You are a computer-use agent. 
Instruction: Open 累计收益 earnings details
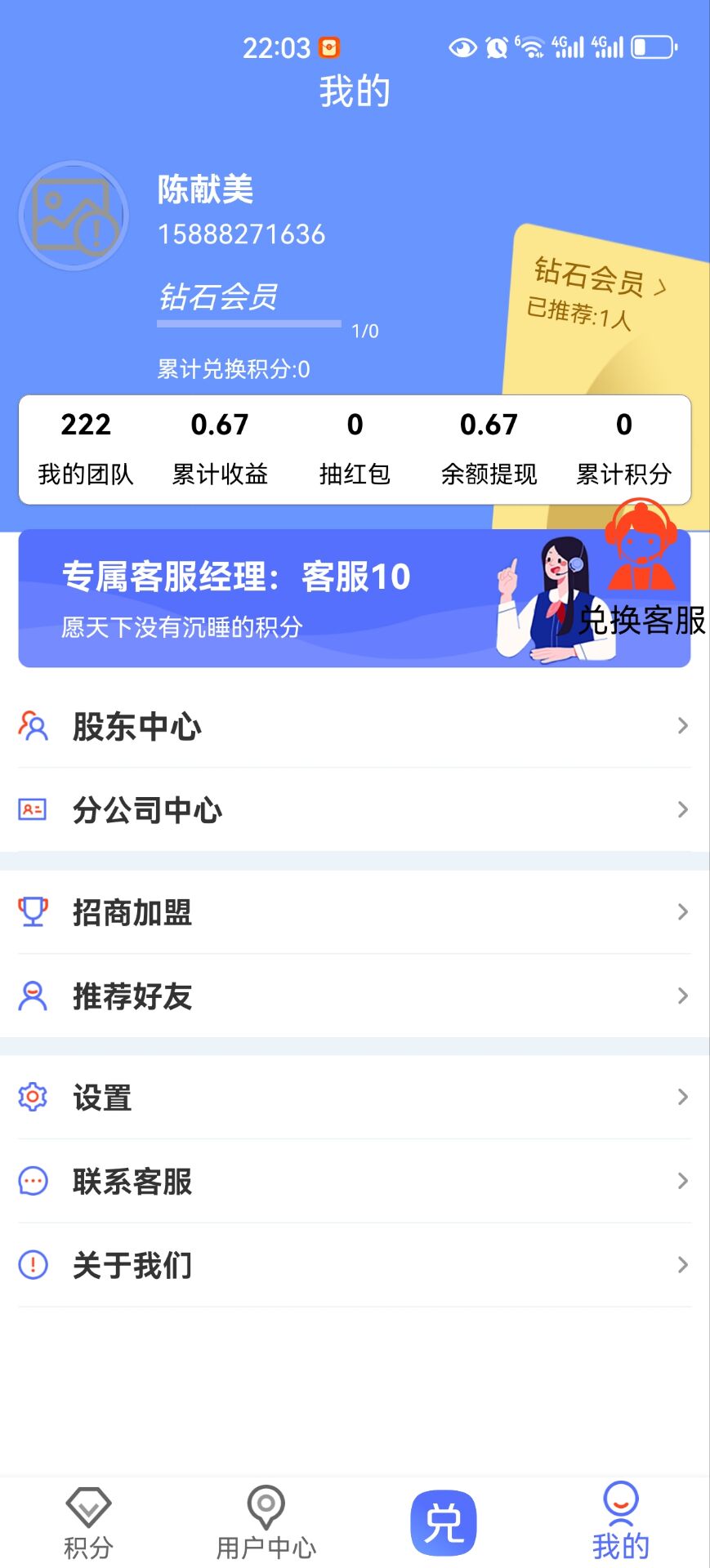point(220,448)
